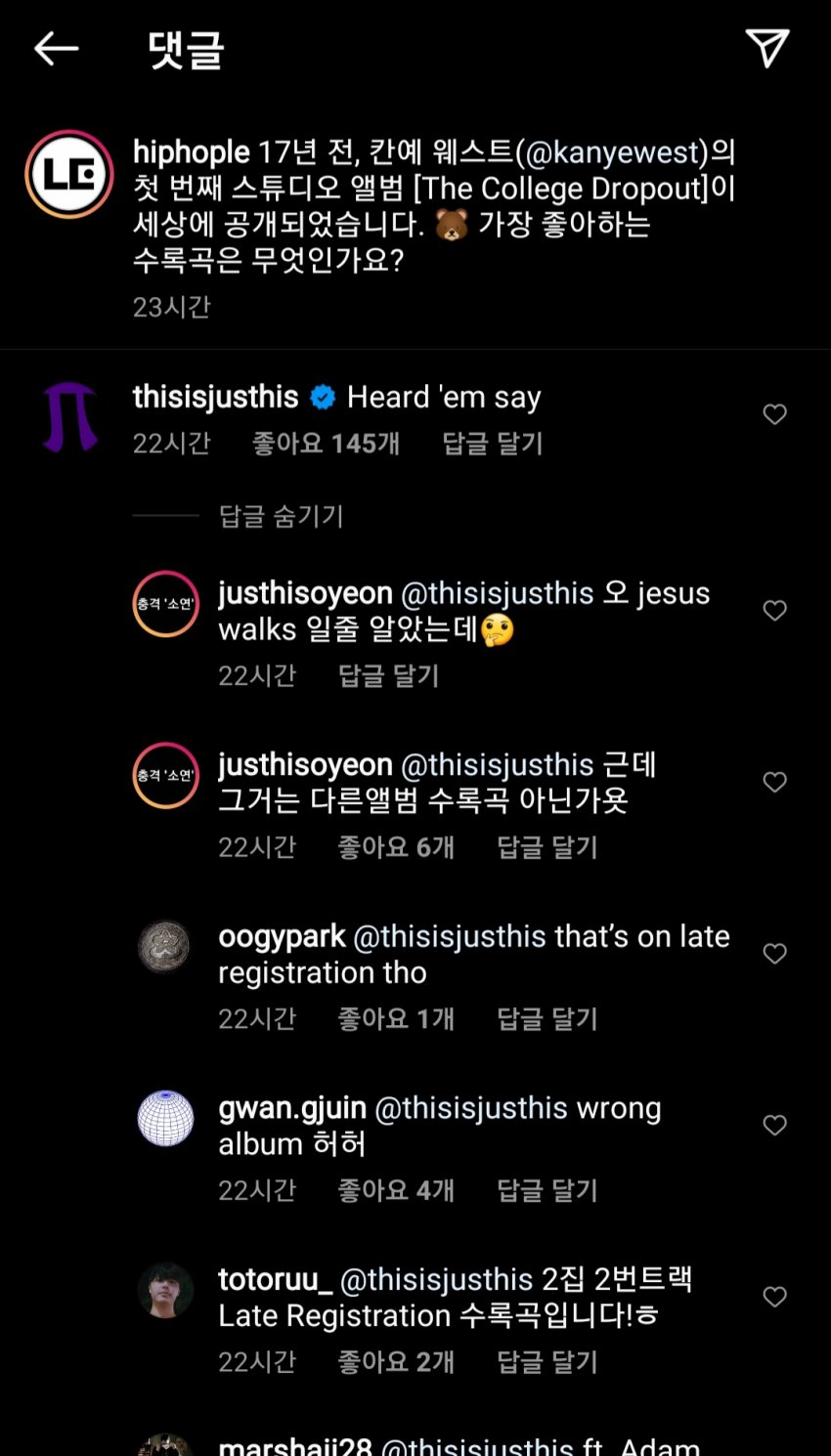Open thisisjusthis's profile via username

click(215, 397)
